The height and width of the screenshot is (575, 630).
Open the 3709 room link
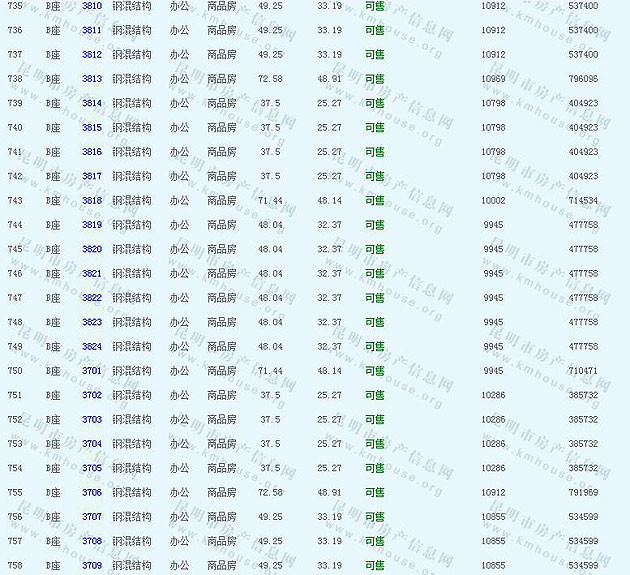[92, 566]
